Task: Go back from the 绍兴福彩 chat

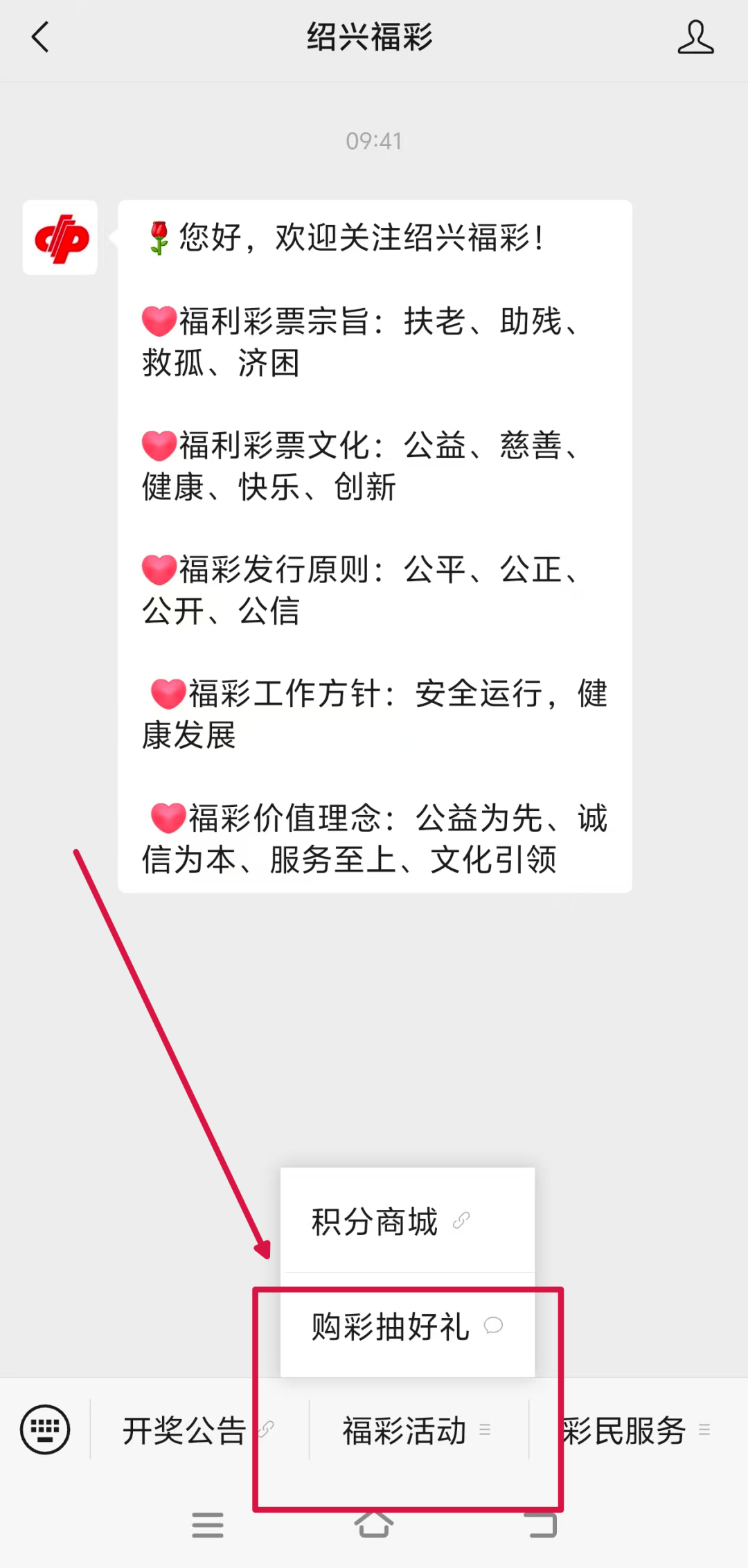Action: (40, 37)
